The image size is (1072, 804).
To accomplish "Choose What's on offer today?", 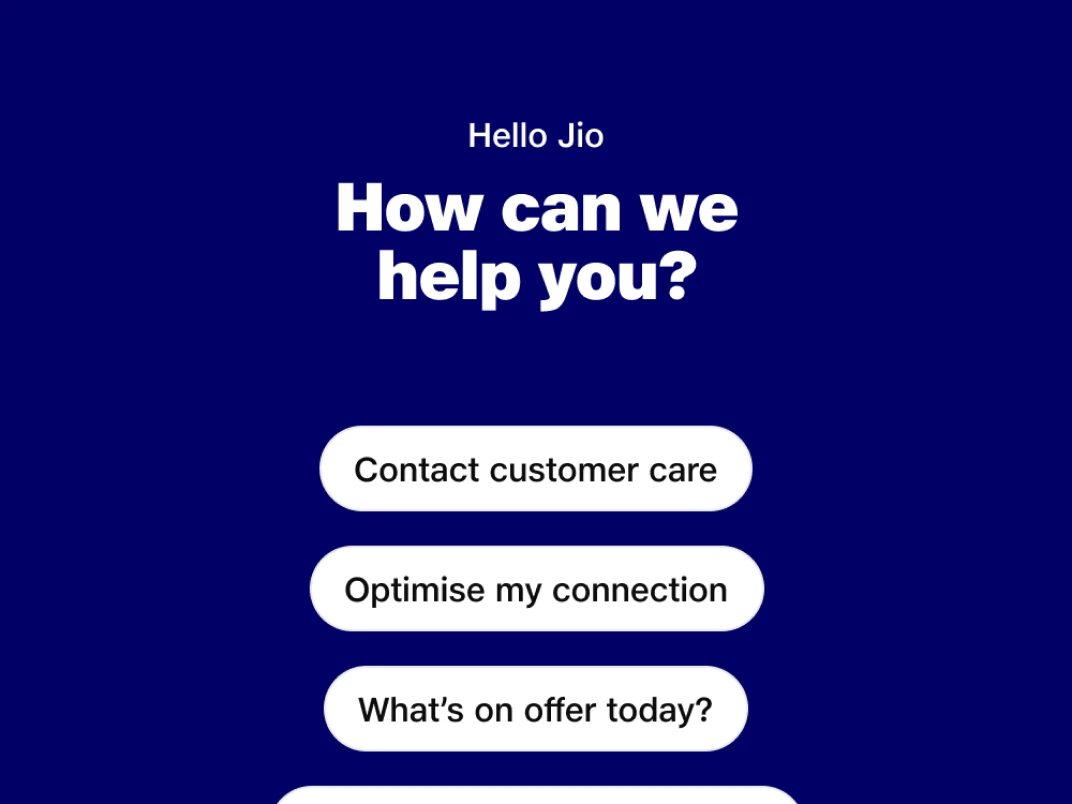I will pyautogui.click(x=535, y=709).
